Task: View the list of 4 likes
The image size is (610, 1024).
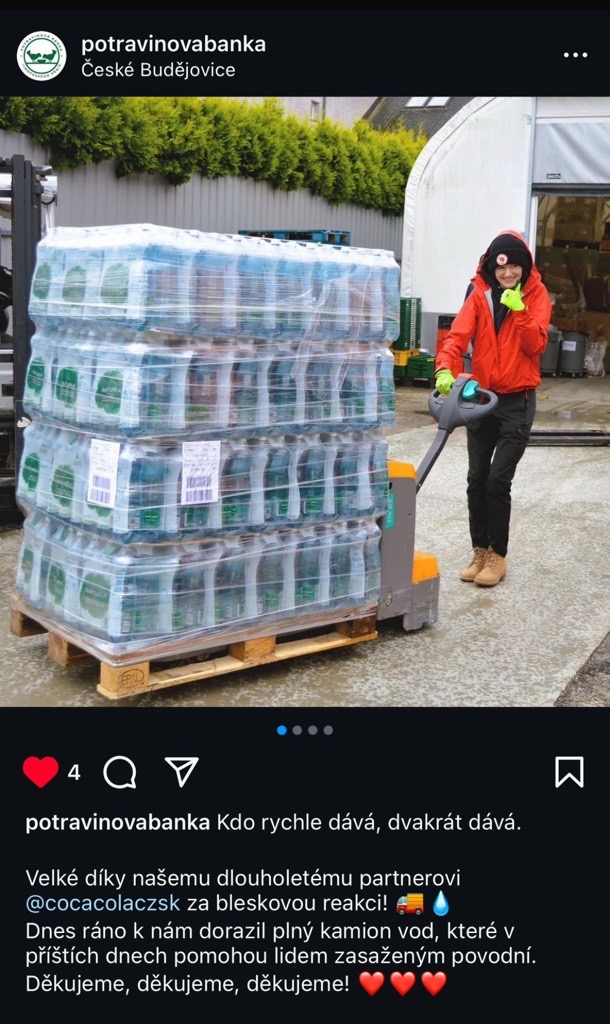Action: click(x=74, y=772)
